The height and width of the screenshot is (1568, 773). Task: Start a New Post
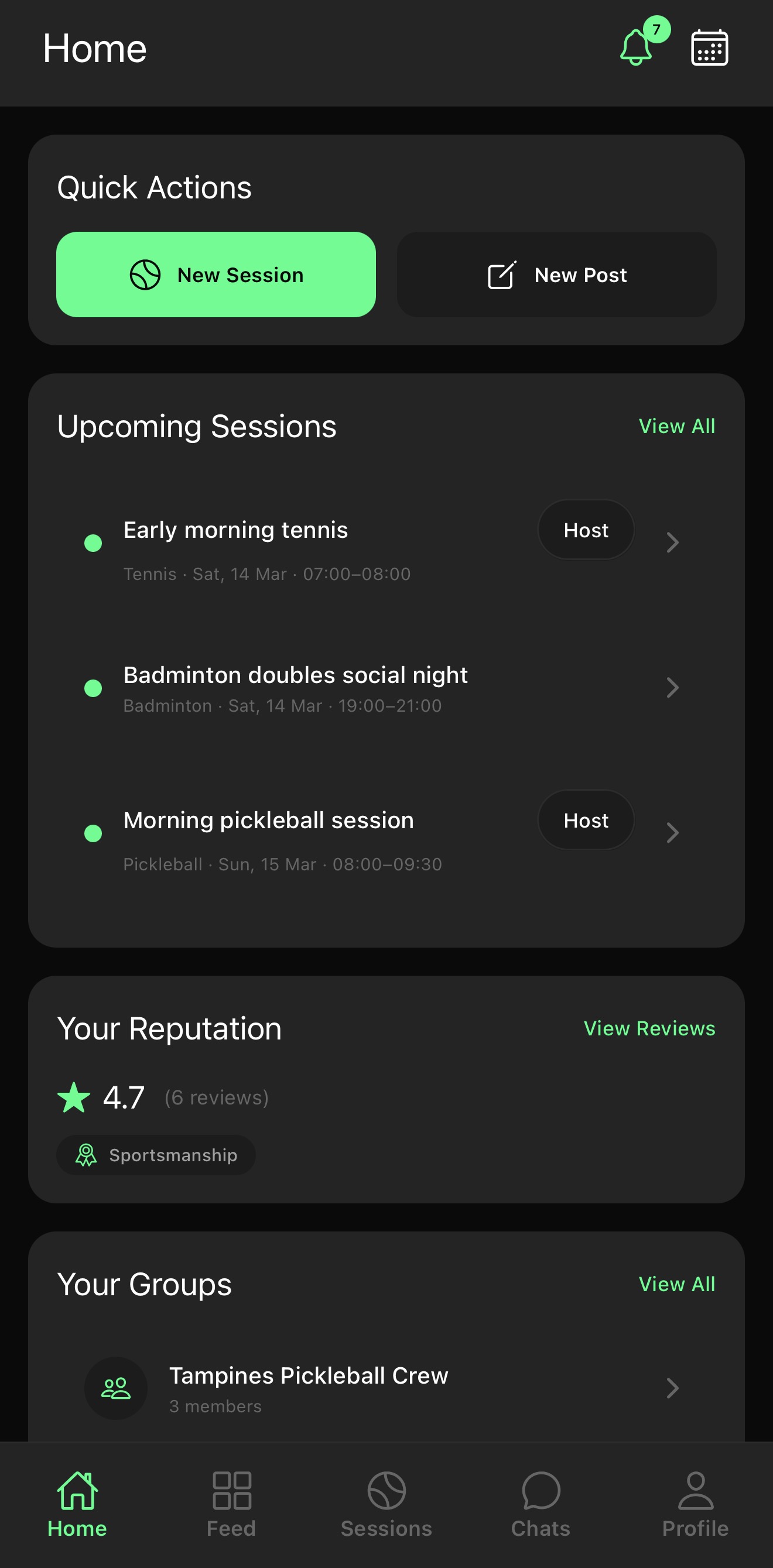tap(556, 275)
